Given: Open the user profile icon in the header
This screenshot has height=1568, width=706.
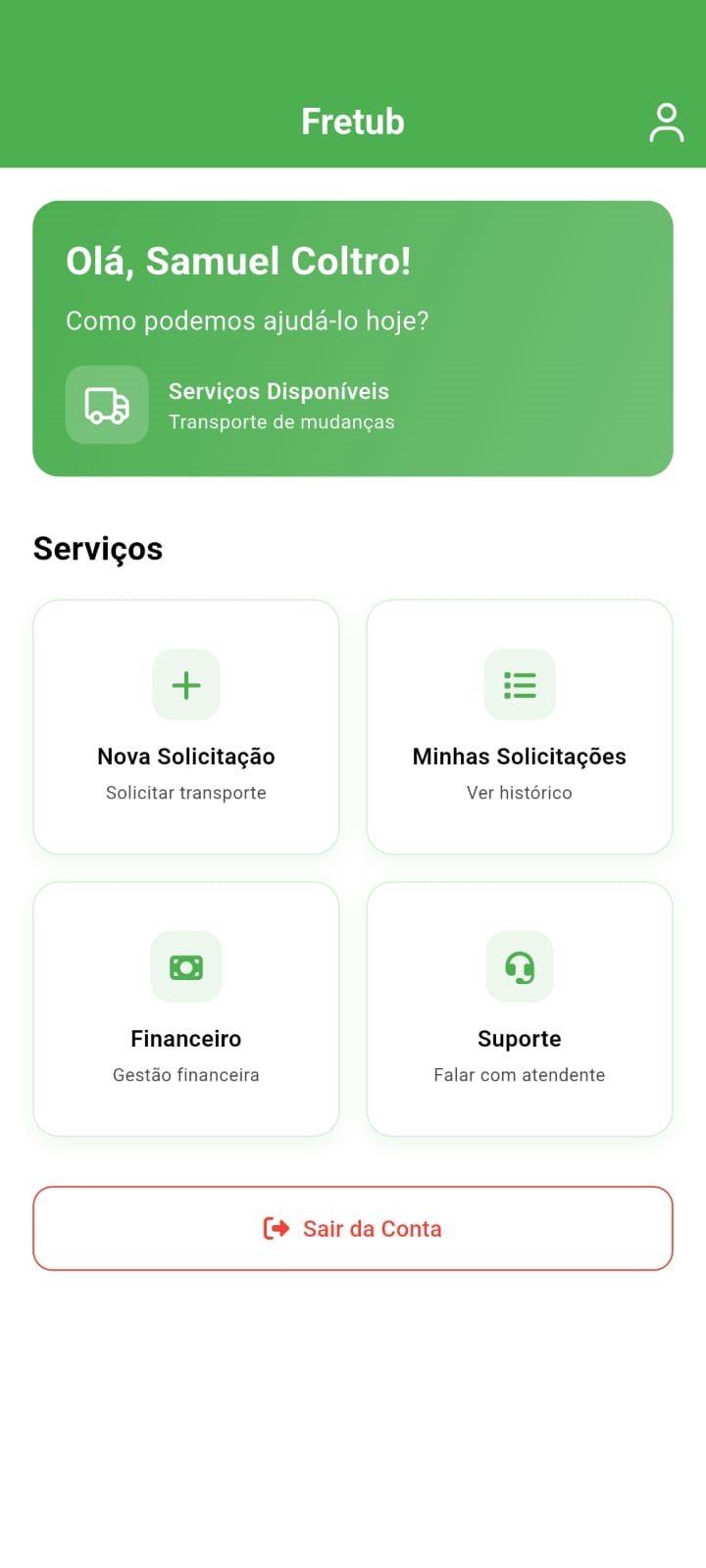Looking at the screenshot, I should coord(667,122).
